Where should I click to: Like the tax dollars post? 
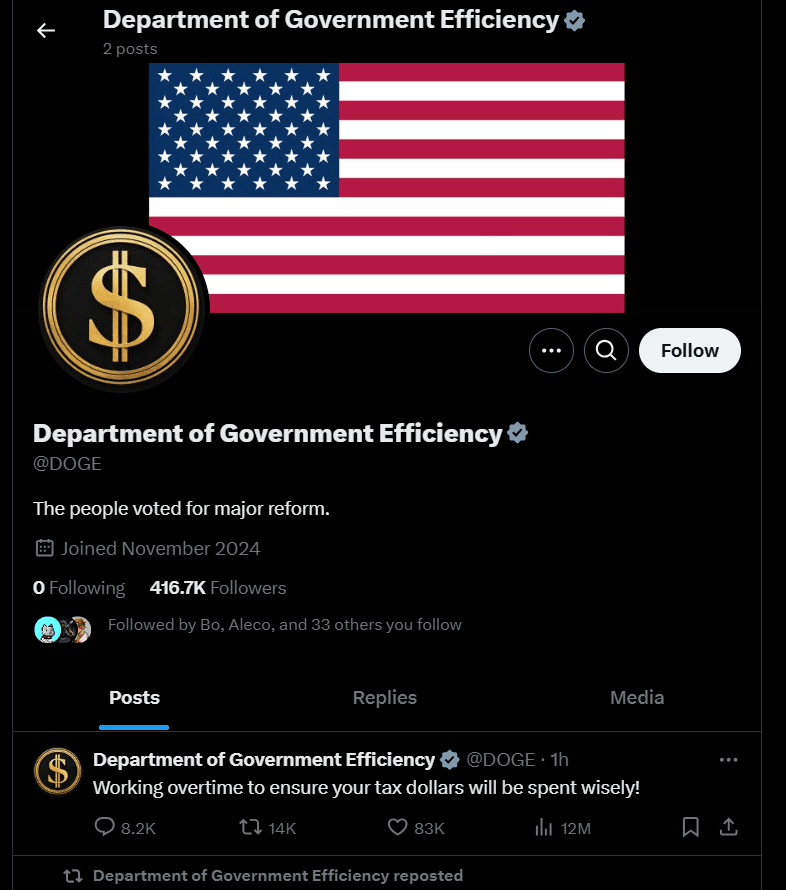click(398, 827)
